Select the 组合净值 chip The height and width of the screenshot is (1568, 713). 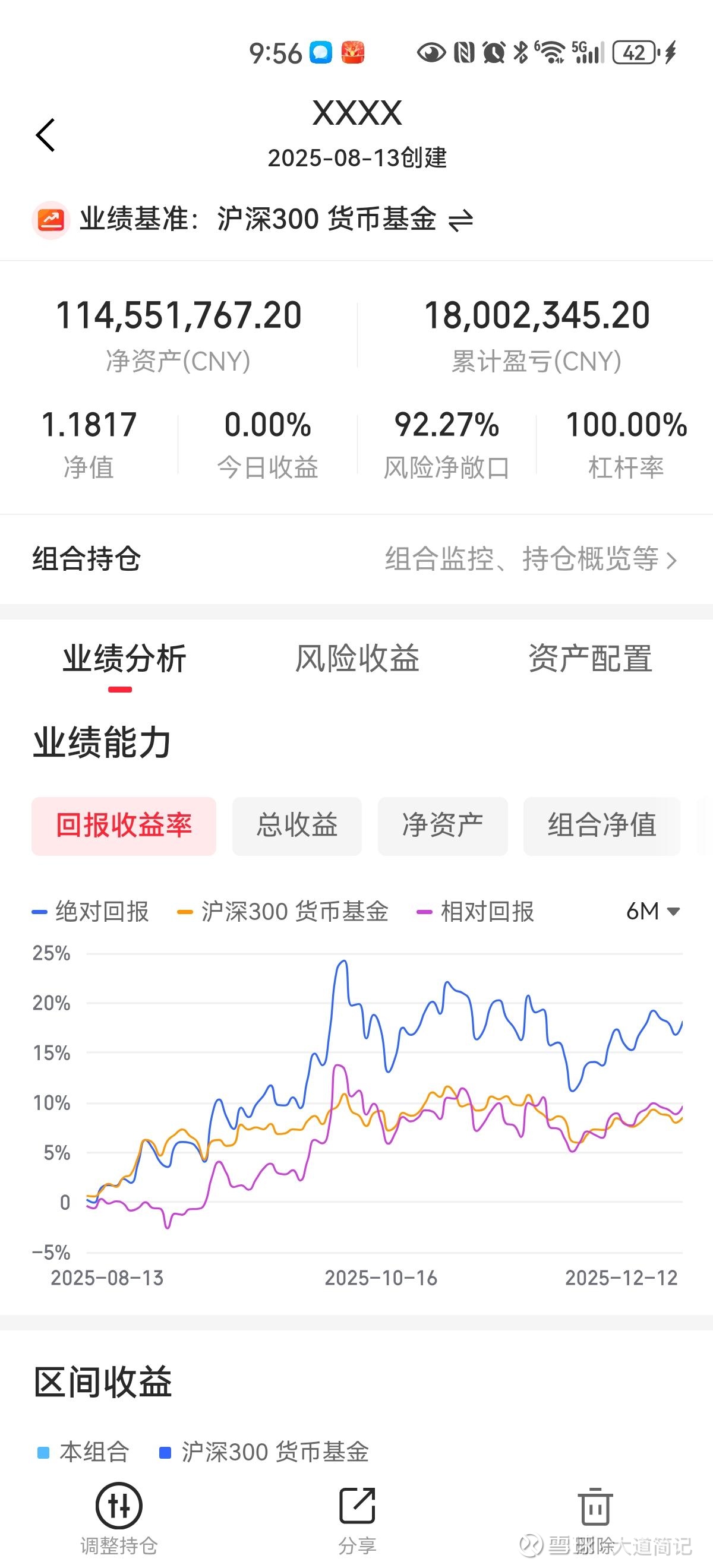tap(601, 826)
